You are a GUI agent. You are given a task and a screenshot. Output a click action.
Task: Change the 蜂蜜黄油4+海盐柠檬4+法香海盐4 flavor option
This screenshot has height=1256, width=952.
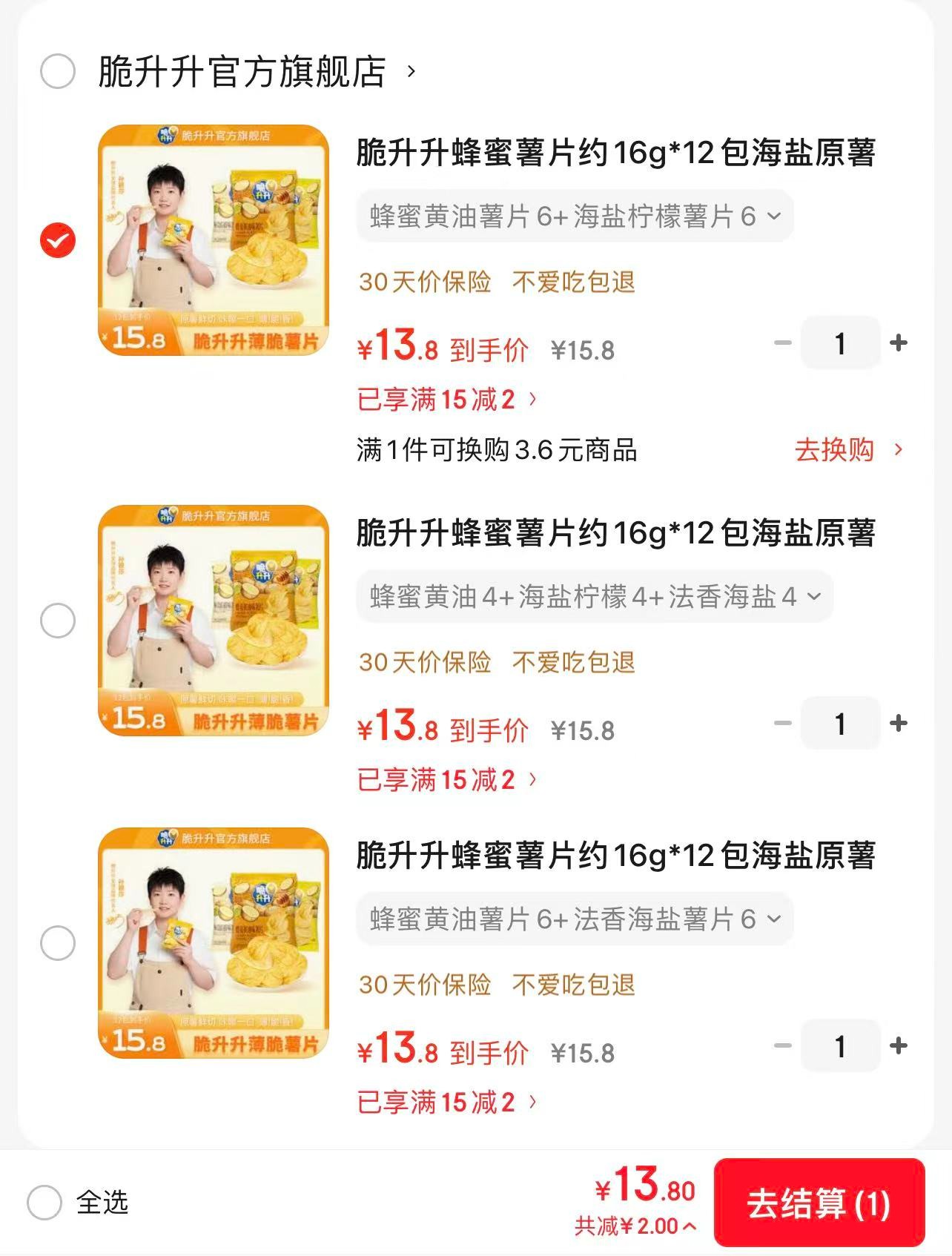click(595, 597)
